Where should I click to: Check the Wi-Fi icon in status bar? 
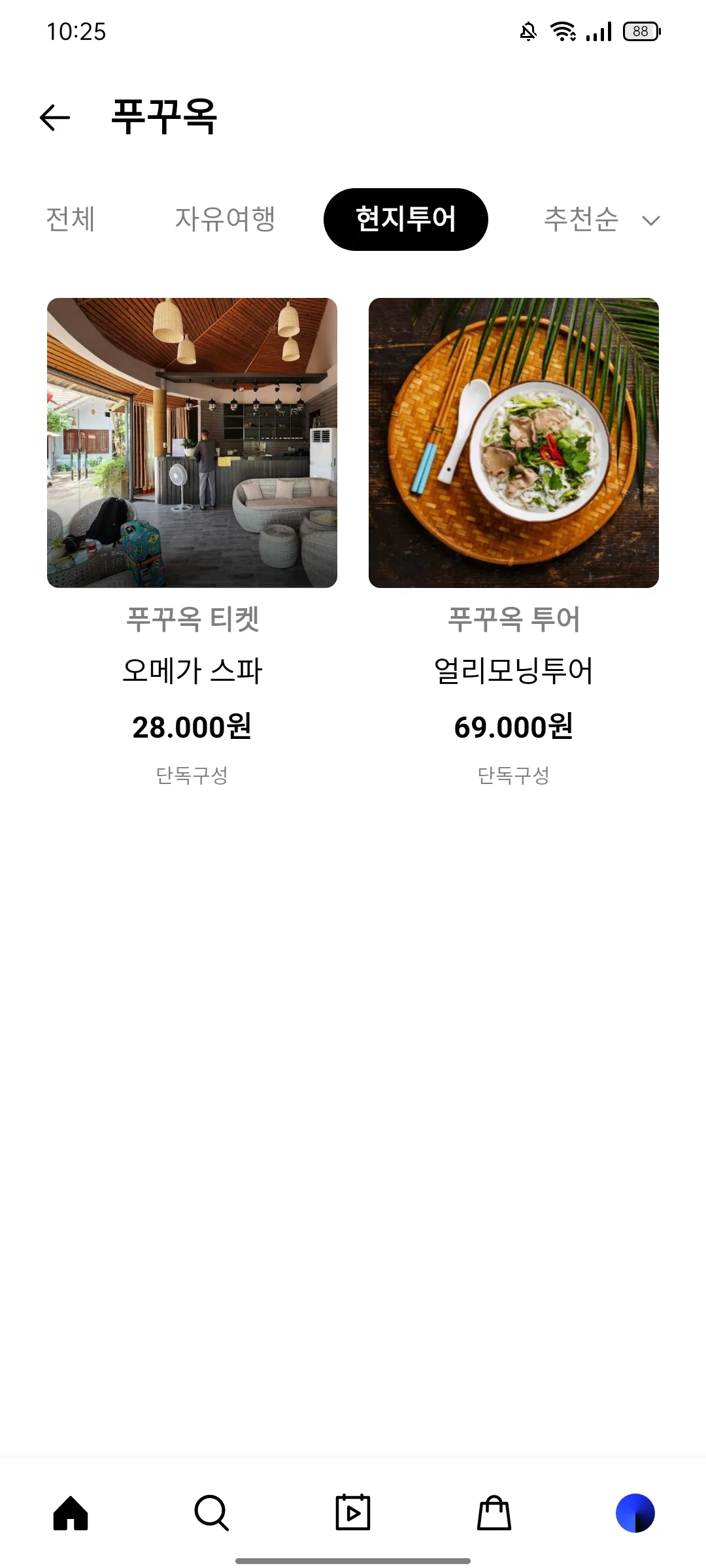point(563,31)
